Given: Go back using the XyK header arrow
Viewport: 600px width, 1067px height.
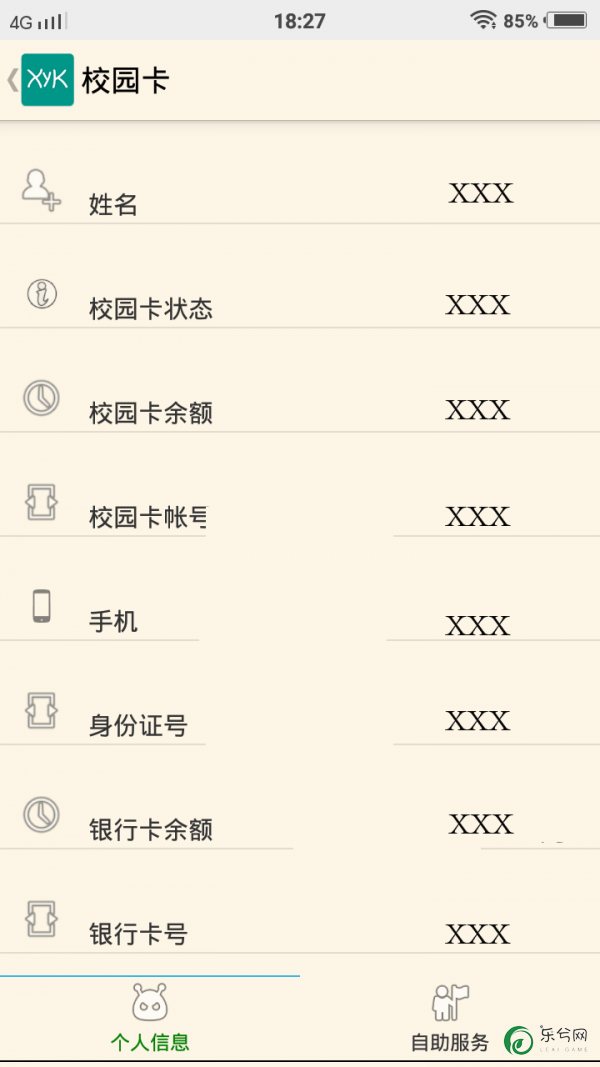Looking at the screenshot, I should point(13,80).
